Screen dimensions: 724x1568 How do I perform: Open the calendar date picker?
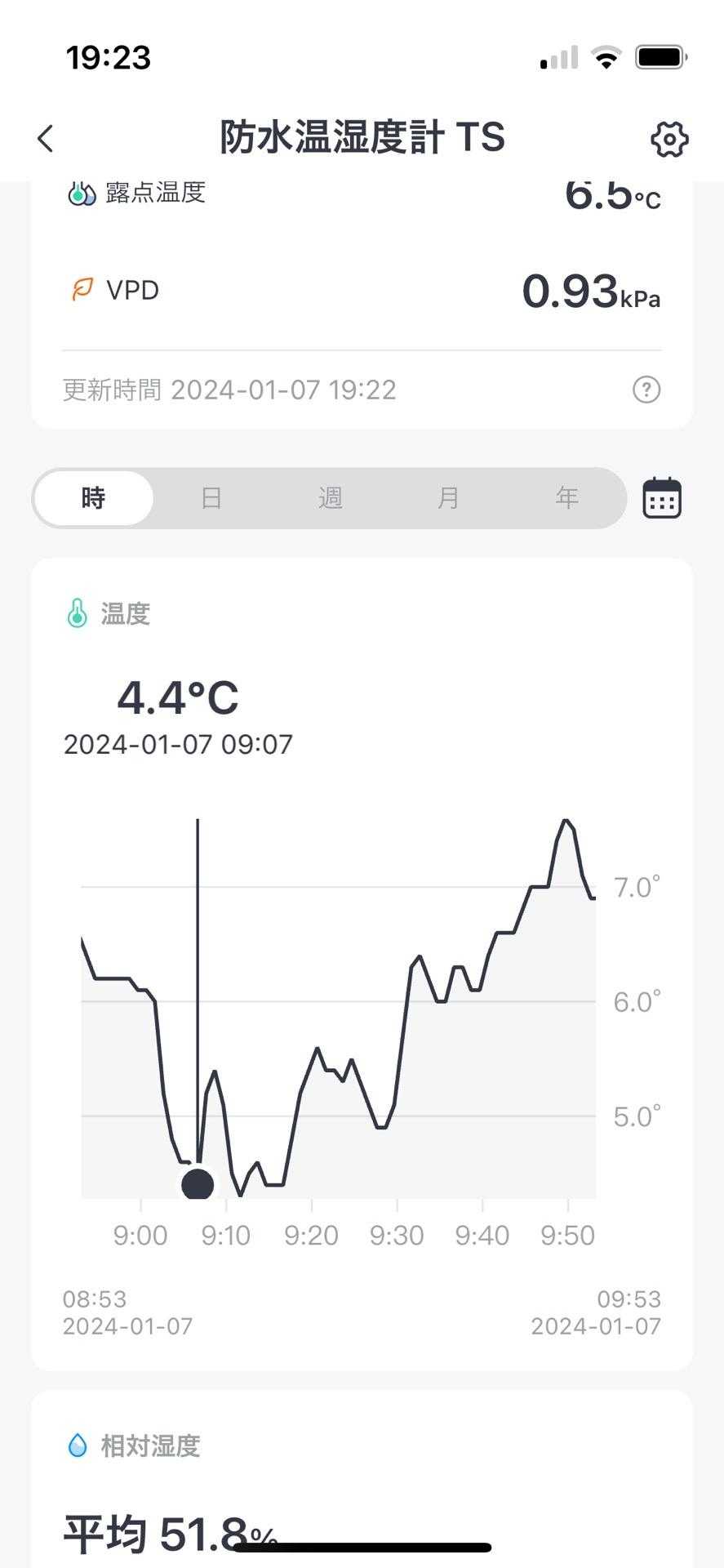pos(662,498)
